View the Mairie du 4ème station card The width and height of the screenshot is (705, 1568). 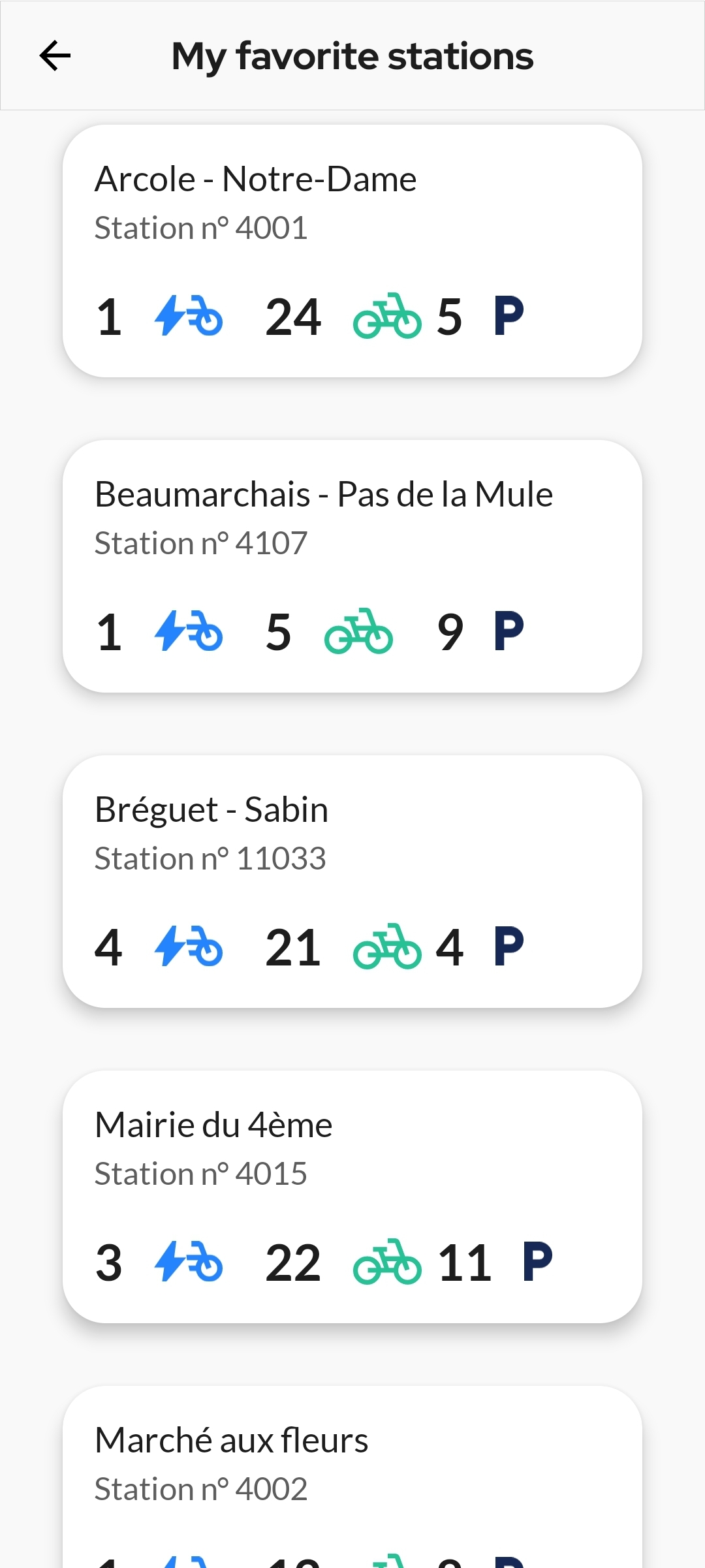point(352,1196)
